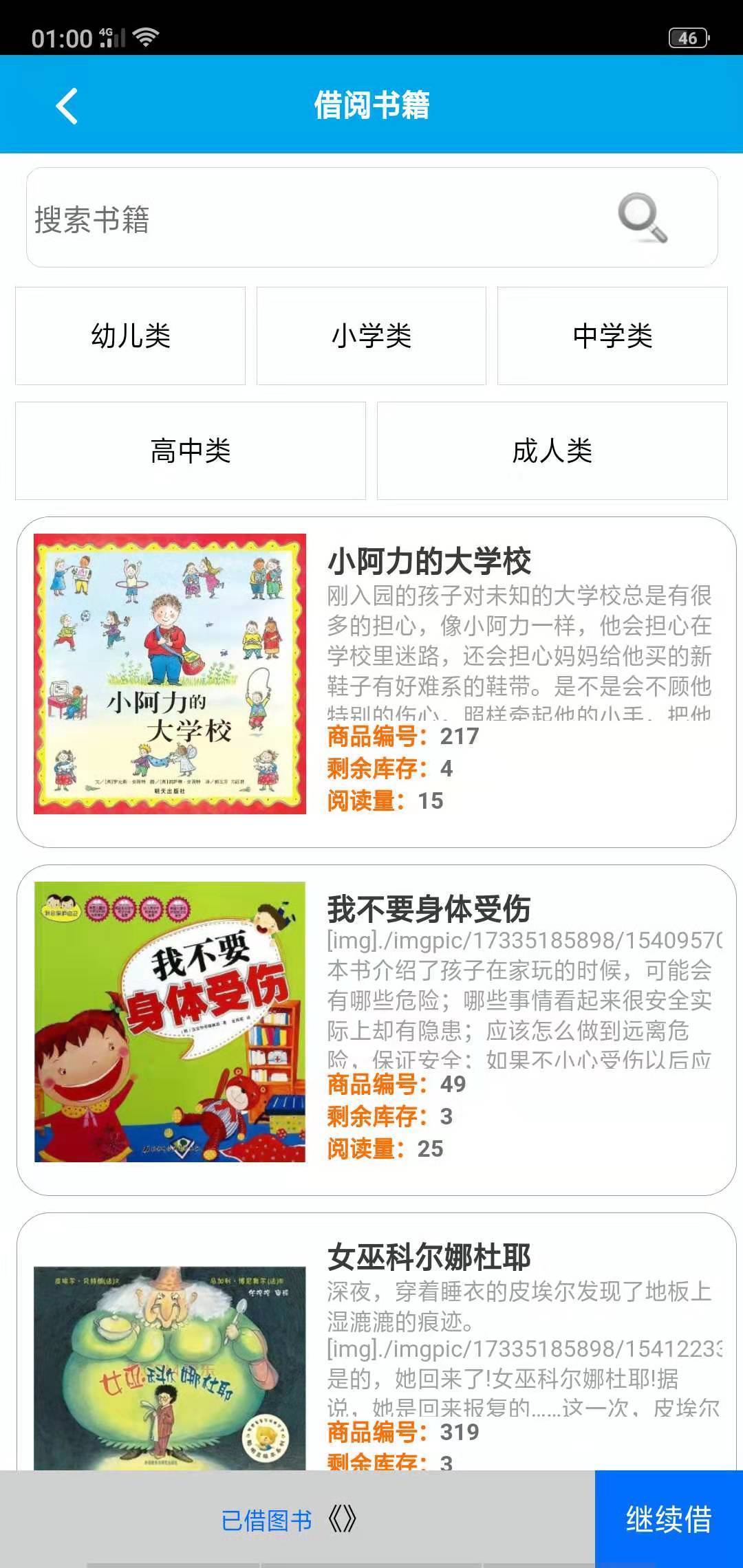
Task: Select the 幼儿类 category
Action: point(130,336)
